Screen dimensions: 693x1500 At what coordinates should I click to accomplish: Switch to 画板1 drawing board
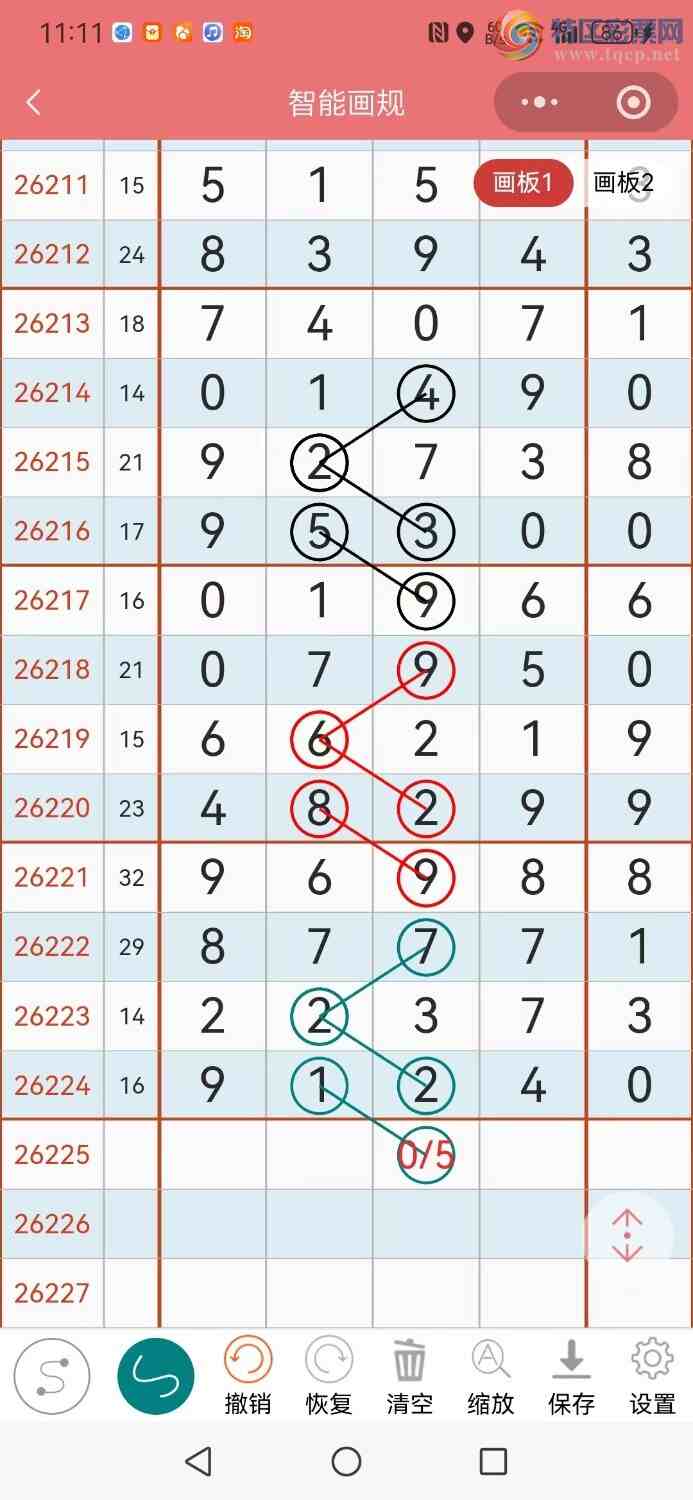tap(523, 183)
